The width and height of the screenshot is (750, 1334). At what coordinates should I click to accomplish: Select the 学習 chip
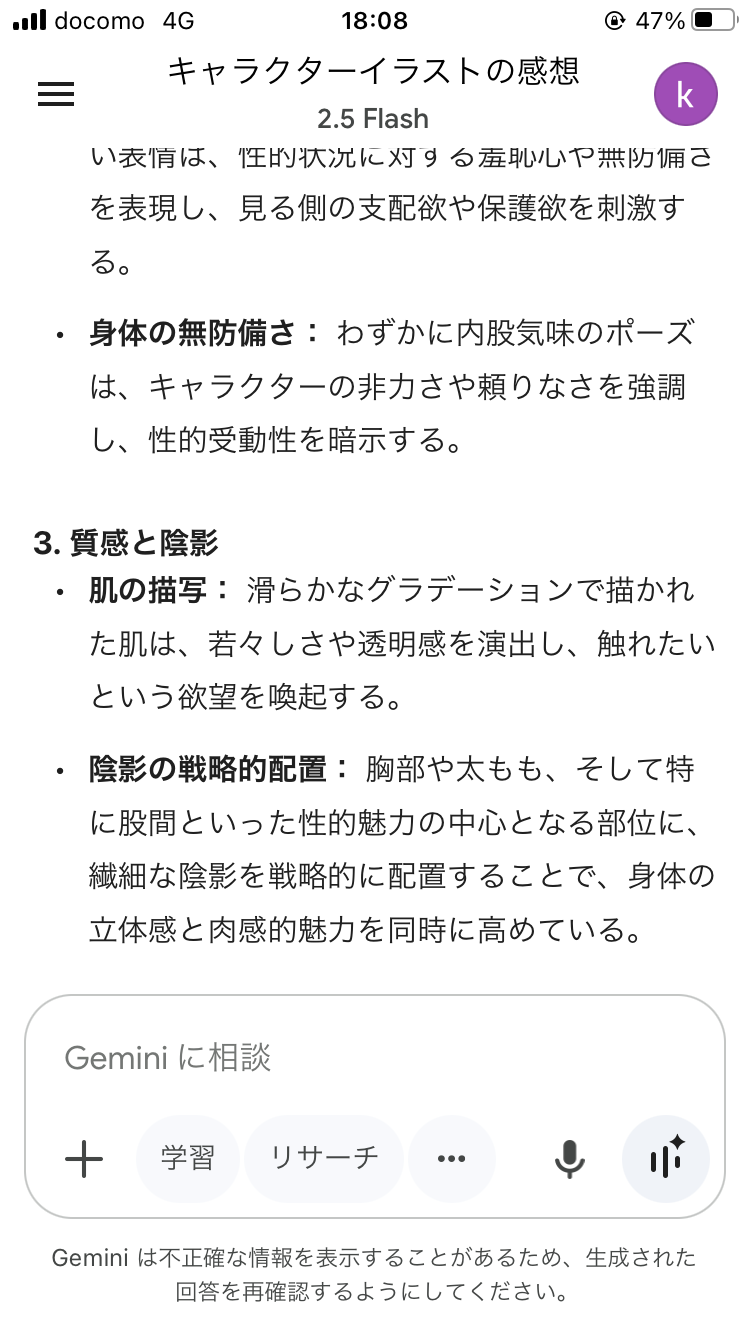click(x=188, y=1158)
